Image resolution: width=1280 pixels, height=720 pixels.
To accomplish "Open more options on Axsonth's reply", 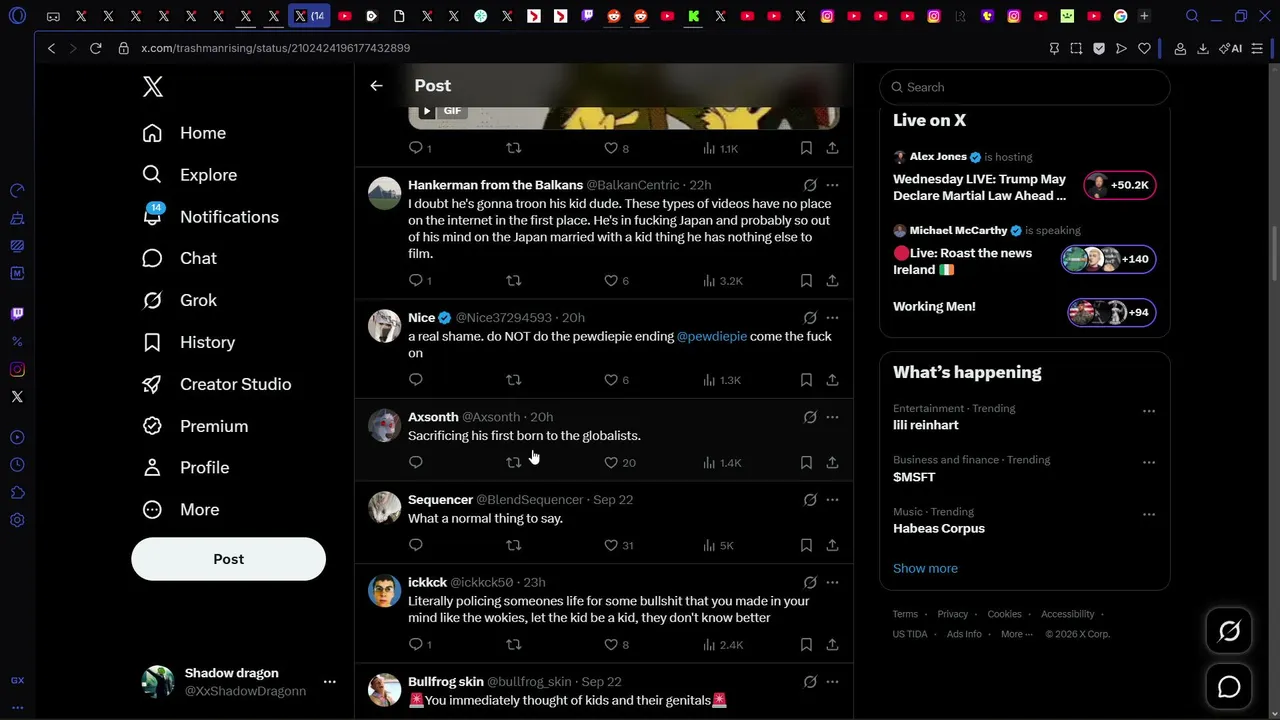I will point(832,417).
